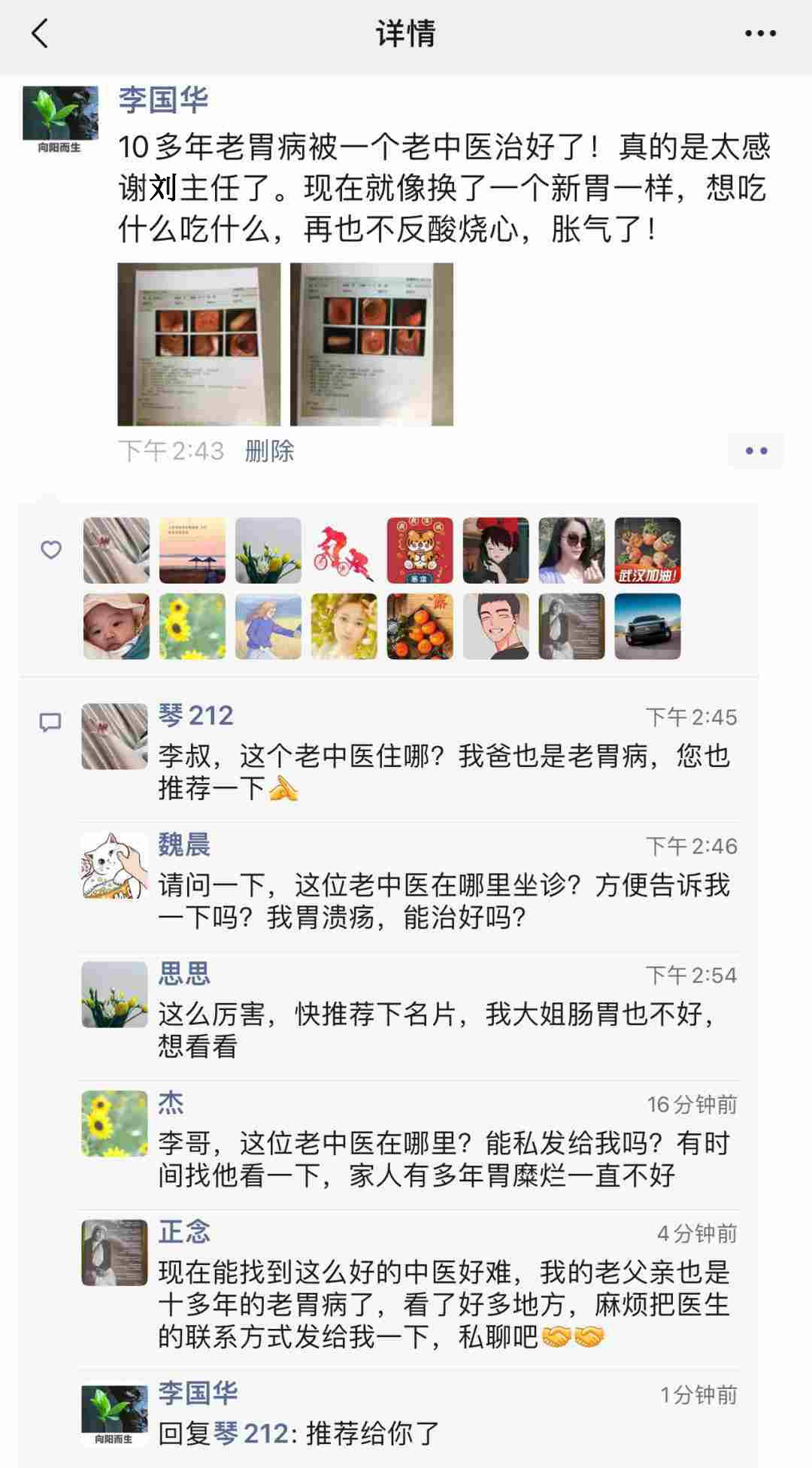Open 武汉加油 liker's avatar
812x1468 pixels.
(x=647, y=550)
